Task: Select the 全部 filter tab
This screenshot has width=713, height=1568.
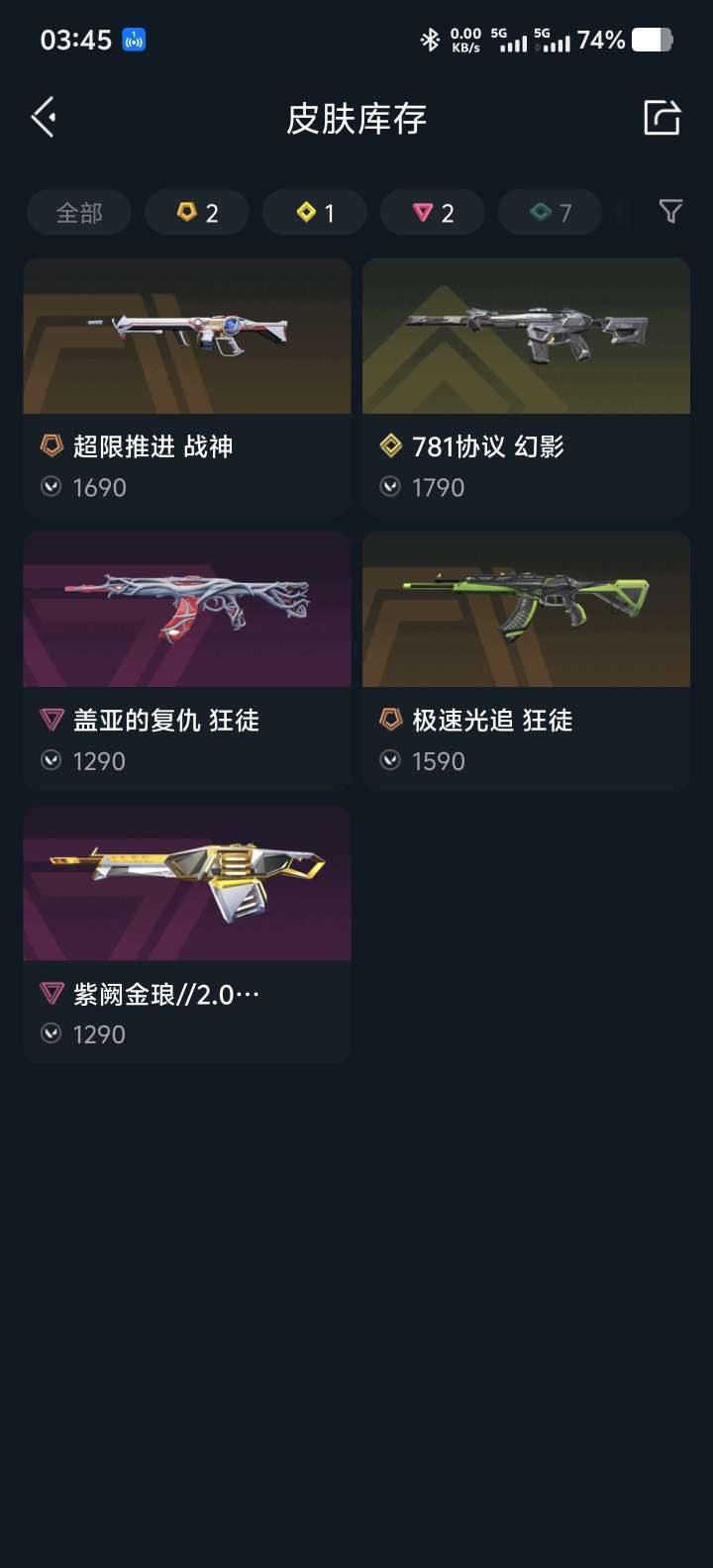Action: pos(79,211)
